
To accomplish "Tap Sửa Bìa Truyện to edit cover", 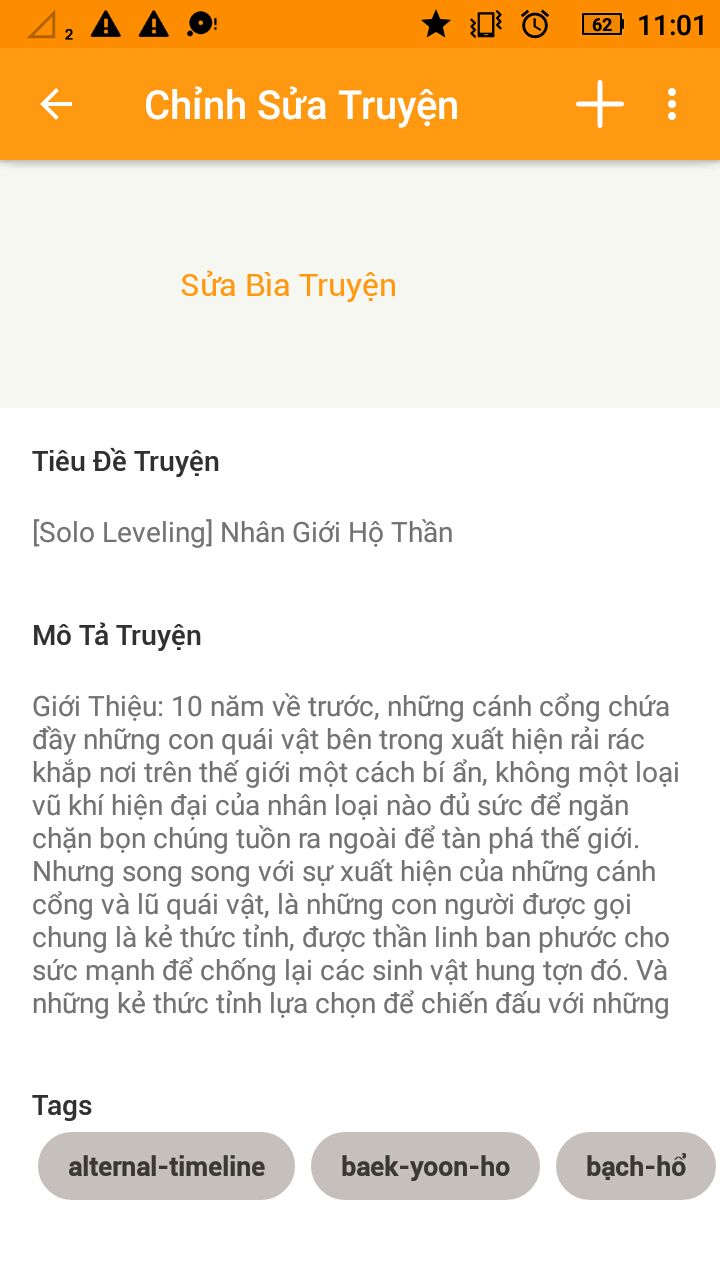I will point(288,286).
